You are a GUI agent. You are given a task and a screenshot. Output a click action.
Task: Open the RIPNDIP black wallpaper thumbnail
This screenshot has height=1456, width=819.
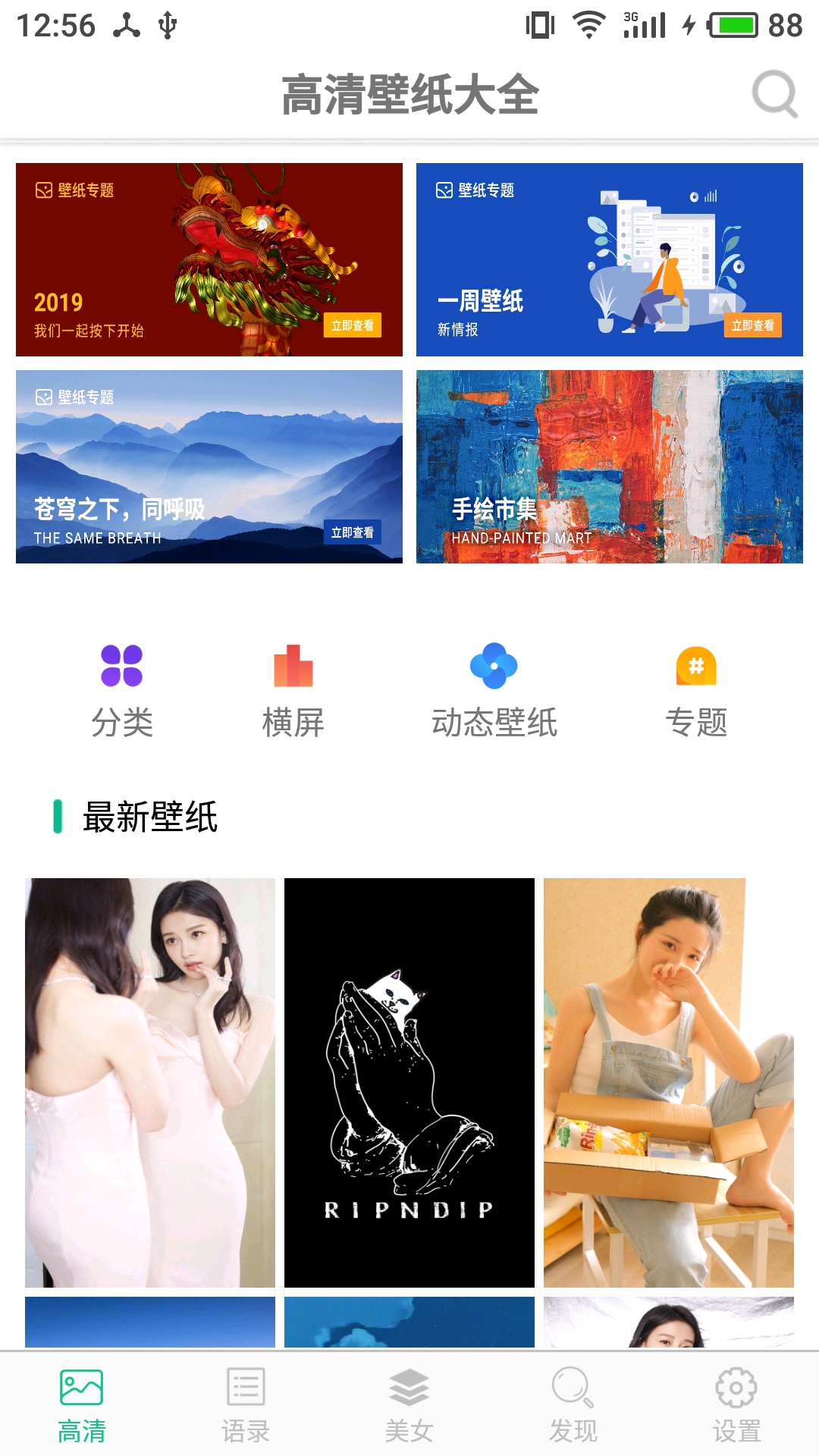tap(409, 1079)
